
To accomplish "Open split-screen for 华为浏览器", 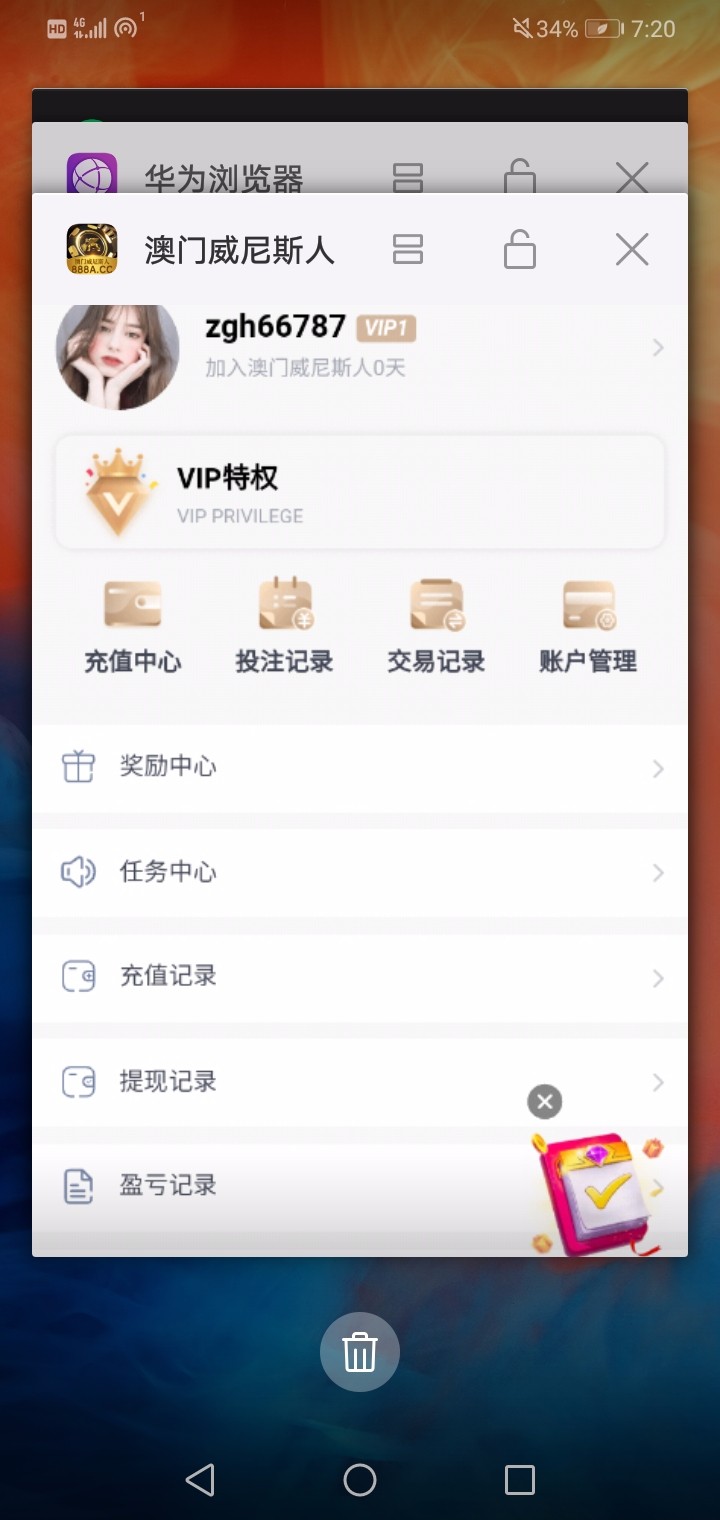I will (x=408, y=177).
